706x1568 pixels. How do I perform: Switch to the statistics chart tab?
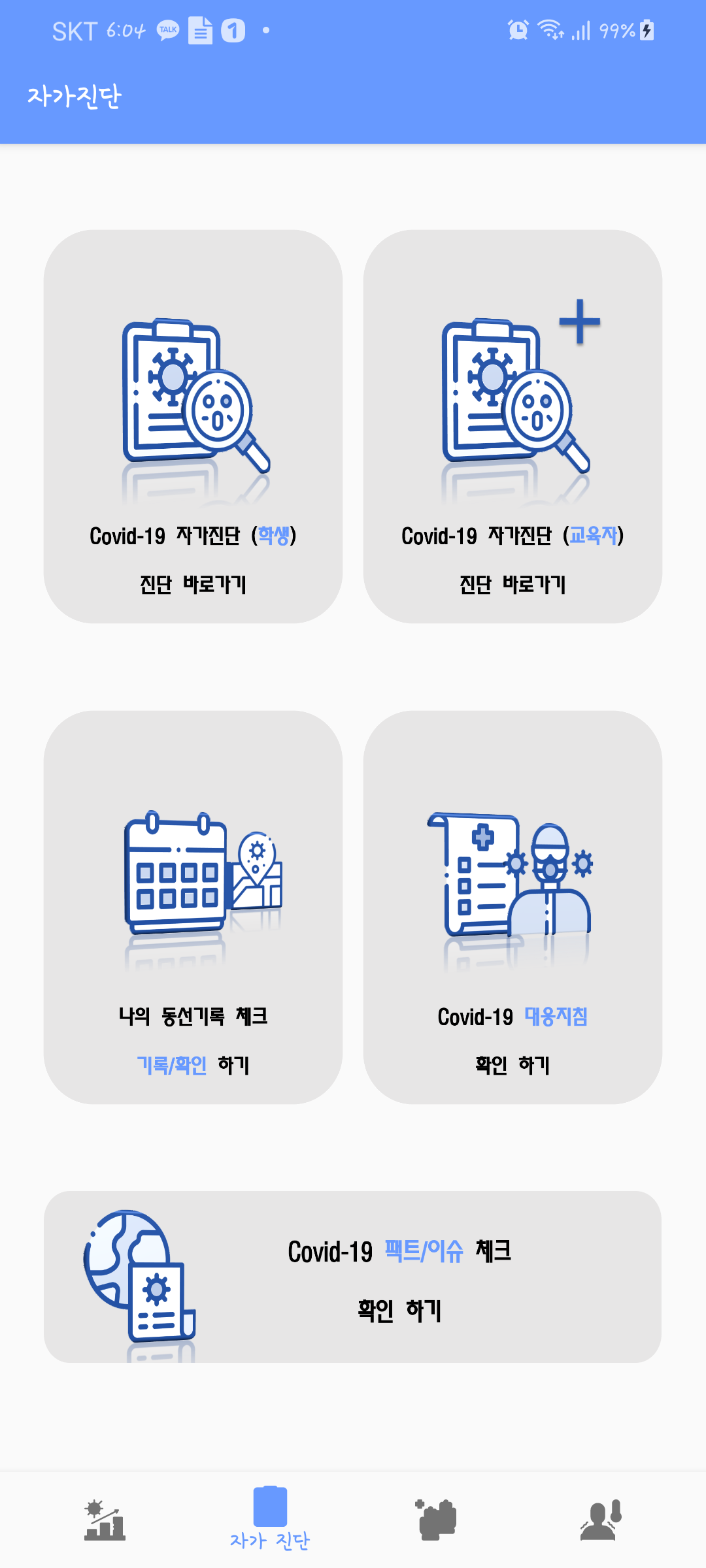tap(105, 1520)
